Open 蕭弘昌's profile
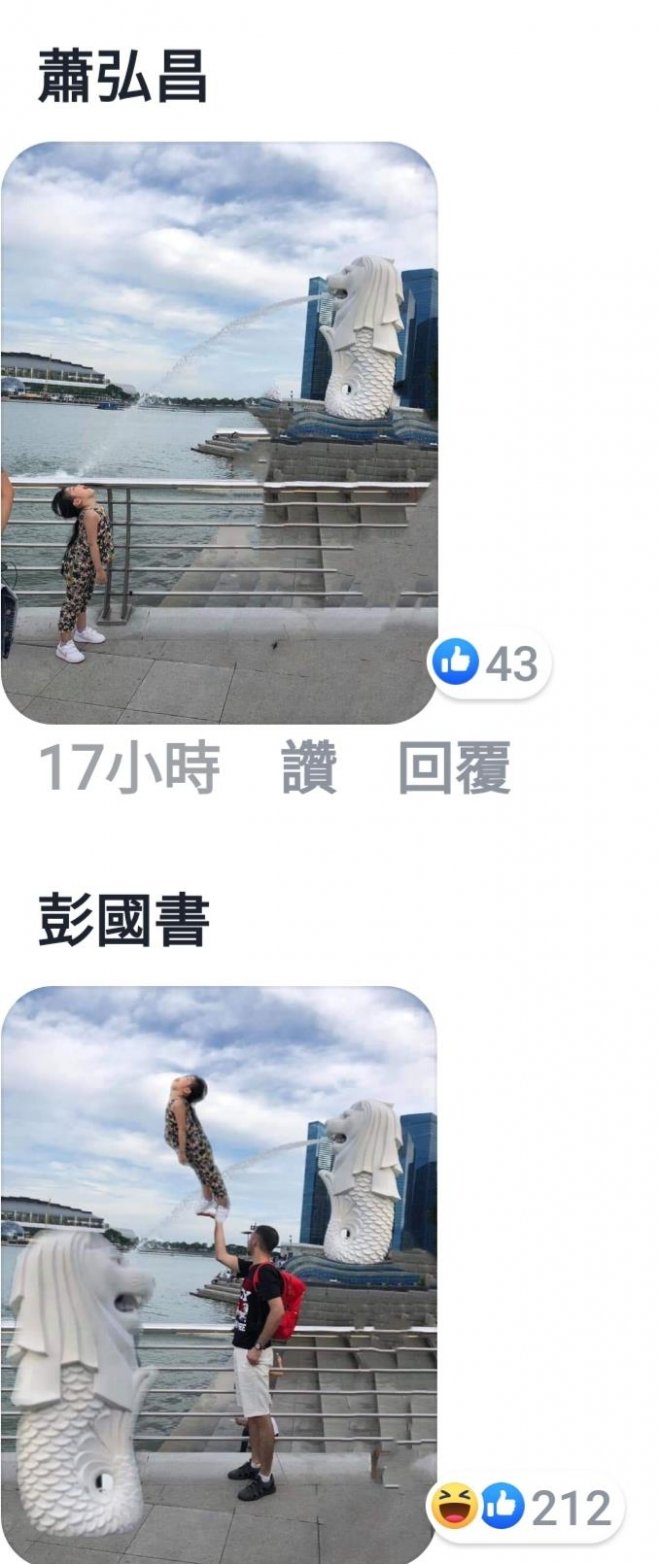Image resolution: width=660 pixels, height=1564 pixels. pyautogui.click(x=123, y=78)
